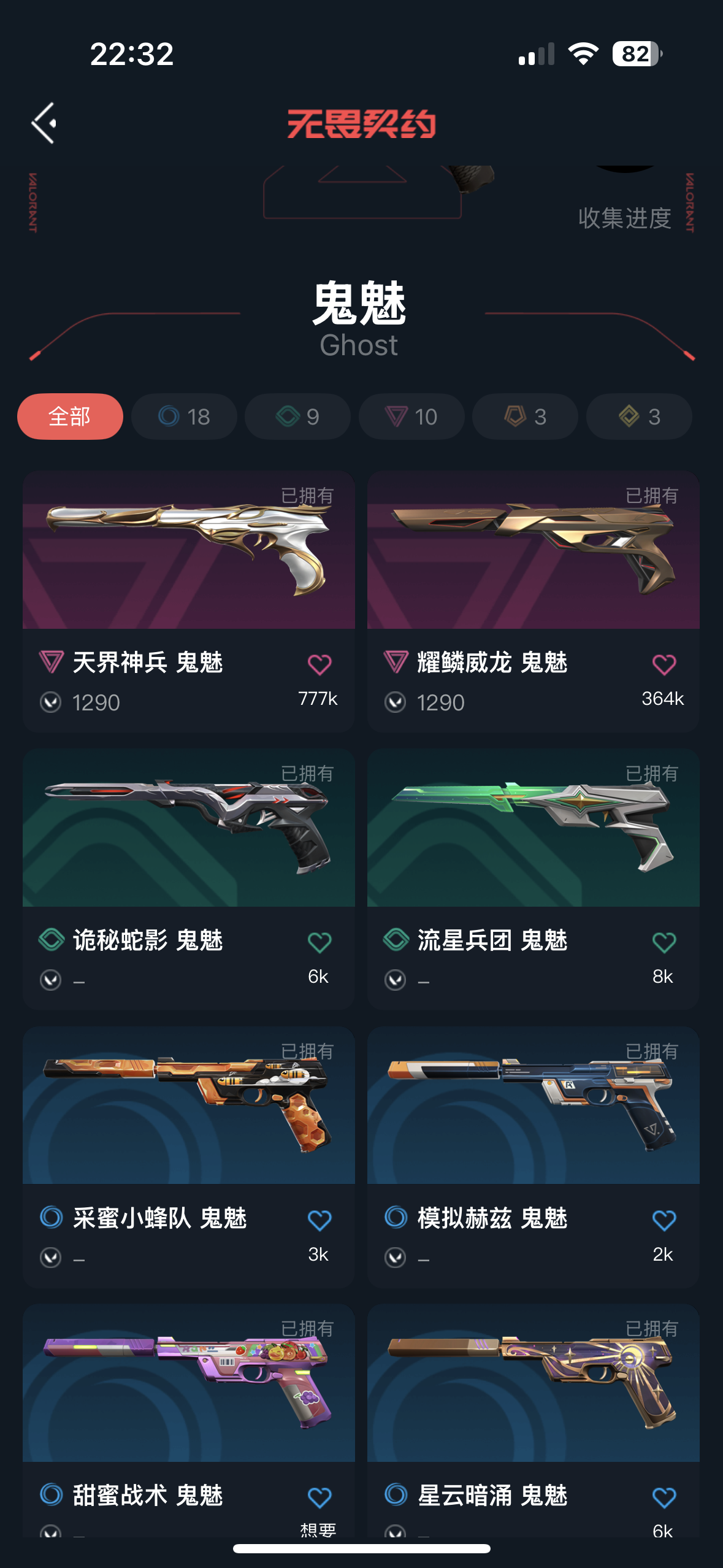Viewport: 723px width, 1568px height.
Task: Like the 模拟赫兹 鬼魅 skin
Action: (664, 1220)
